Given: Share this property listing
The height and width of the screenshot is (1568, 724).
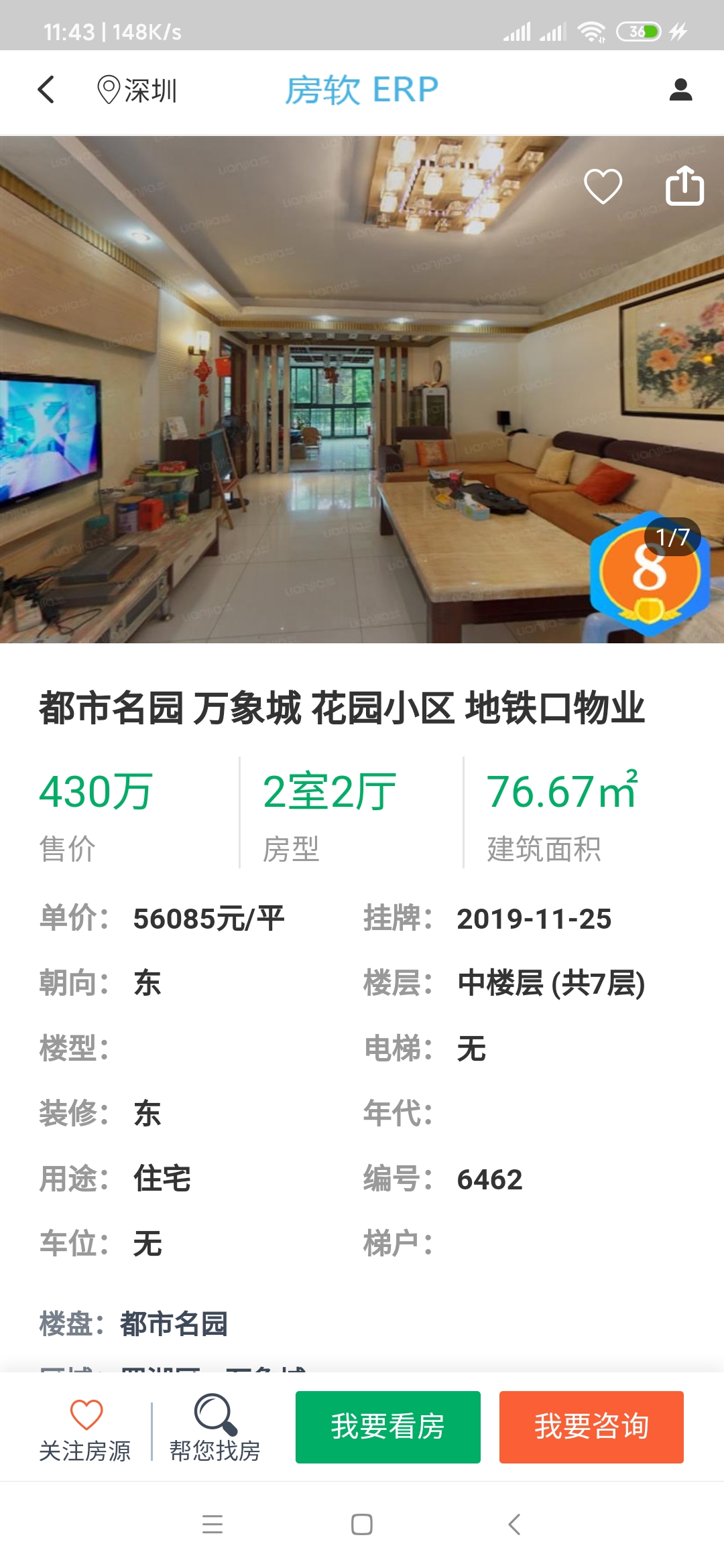Looking at the screenshot, I should [684, 186].
